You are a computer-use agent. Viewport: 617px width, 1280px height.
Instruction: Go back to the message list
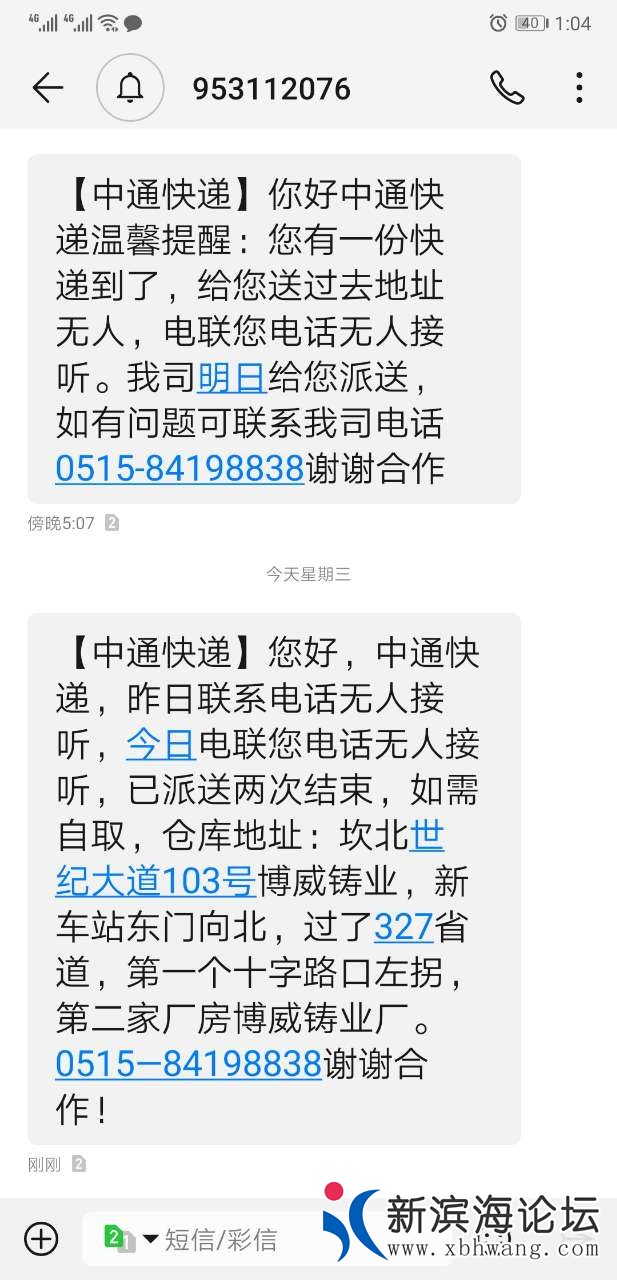[47, 88]
